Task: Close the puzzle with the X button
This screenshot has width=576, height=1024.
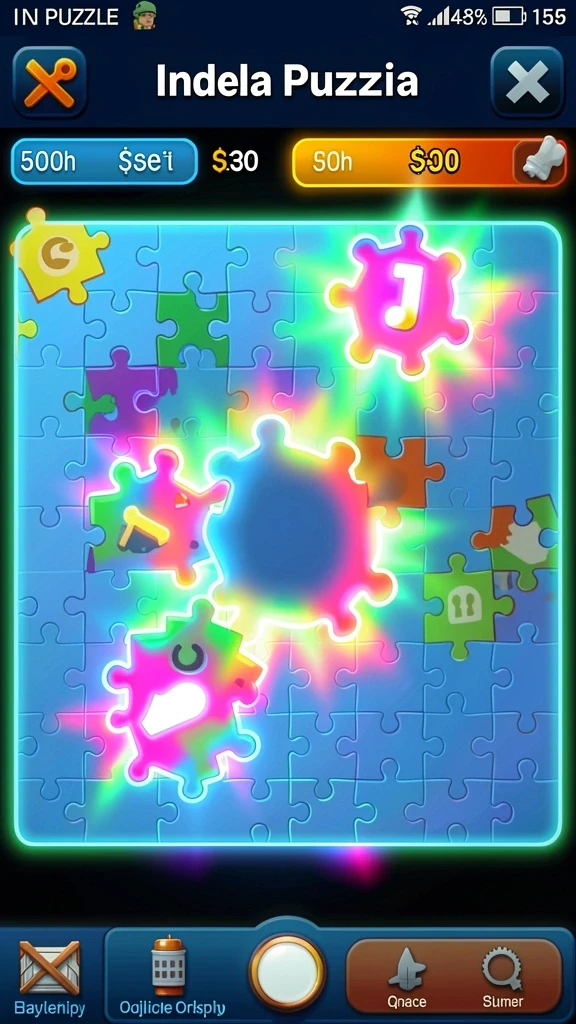Action: coord(527,82)
